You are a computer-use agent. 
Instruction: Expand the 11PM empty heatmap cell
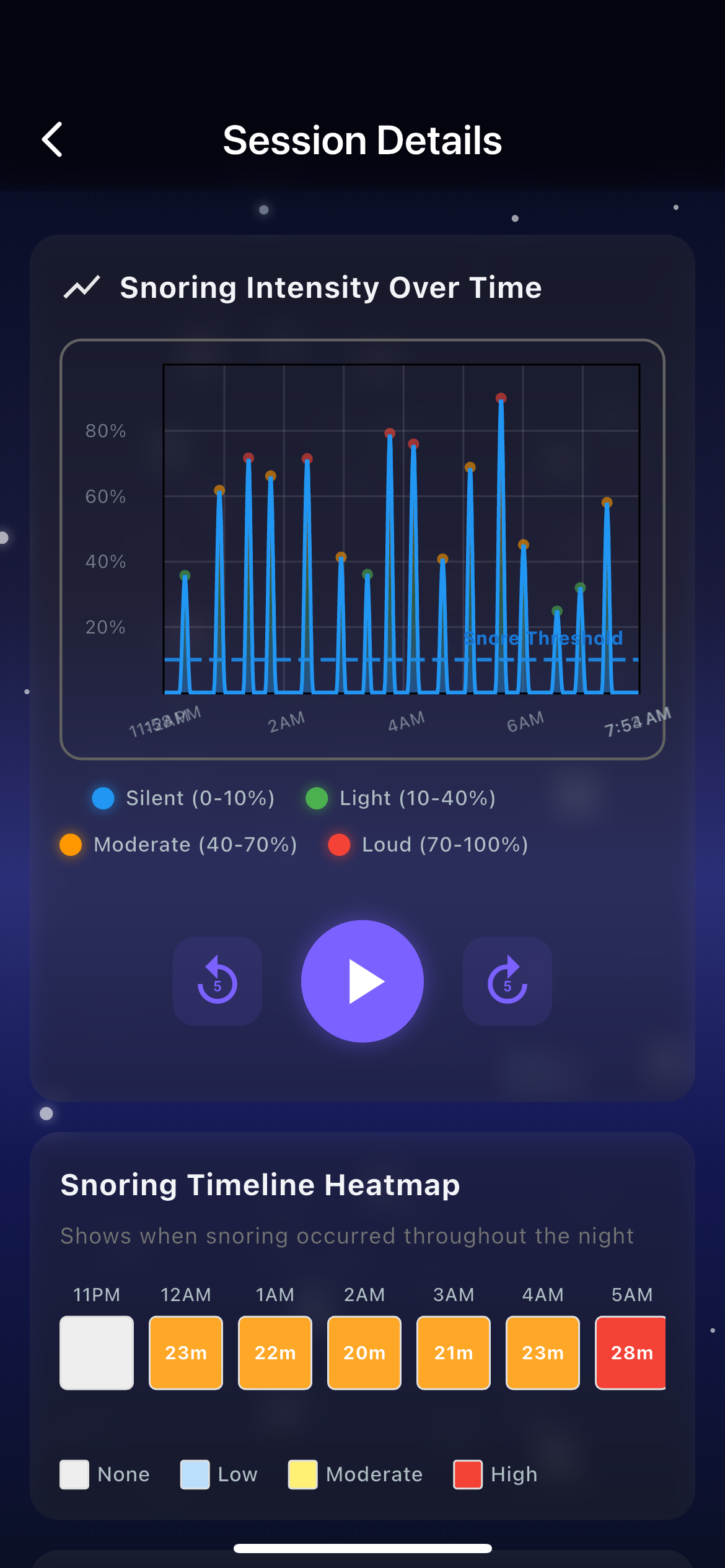click(96, 1352)
